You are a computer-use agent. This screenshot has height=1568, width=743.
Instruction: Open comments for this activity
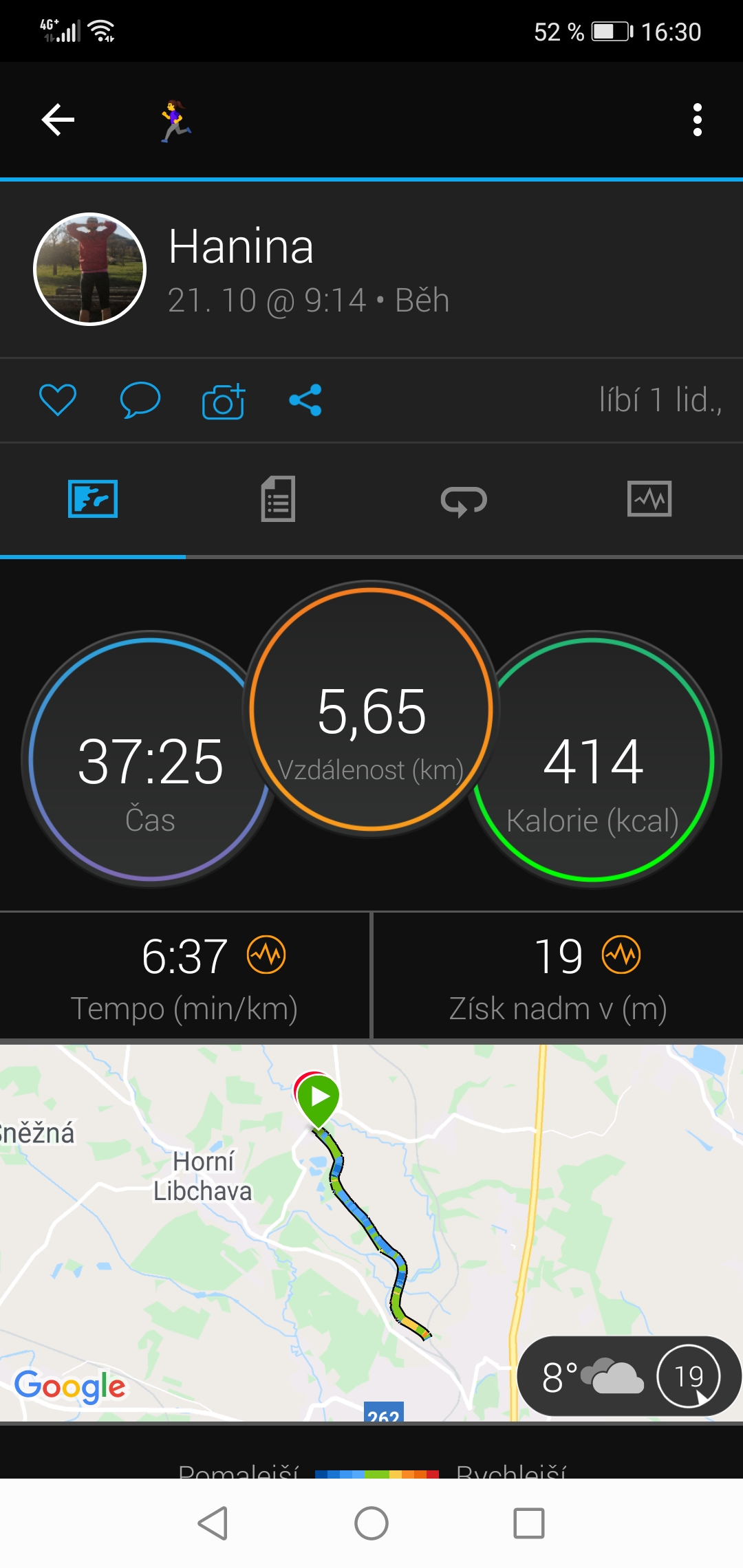coord(140,400)
